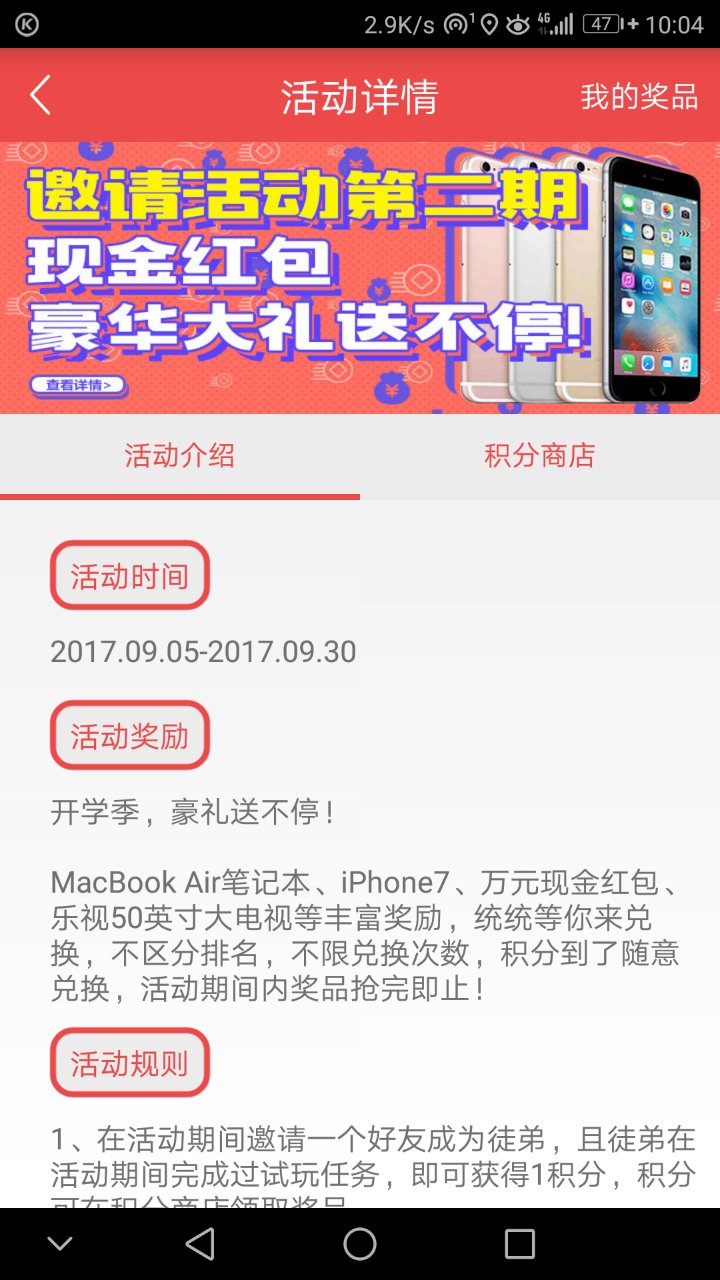Screen dimensions: 720x1280
Task: Select the 活动介绍 tab
Action: 180,456
